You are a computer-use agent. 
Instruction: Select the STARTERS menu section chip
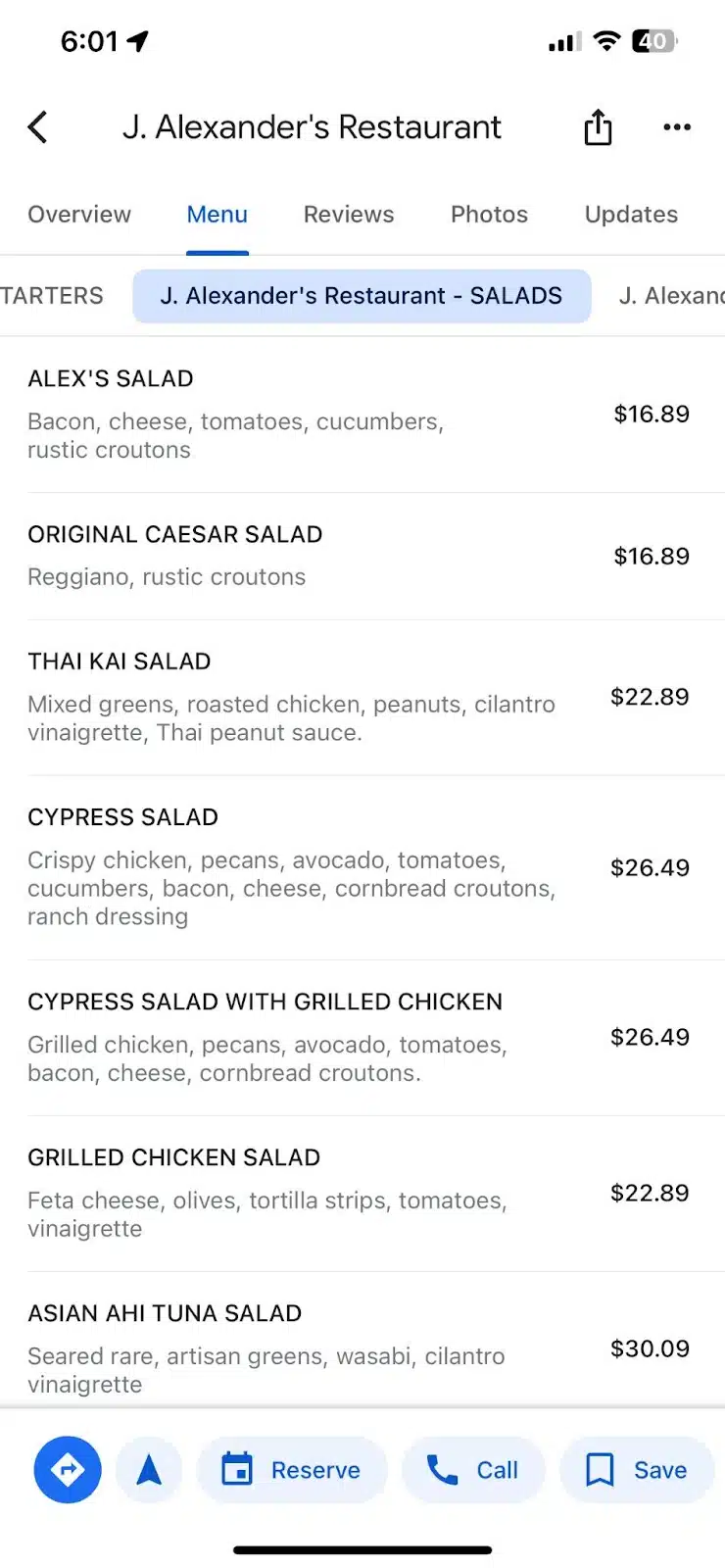[52, 296]
